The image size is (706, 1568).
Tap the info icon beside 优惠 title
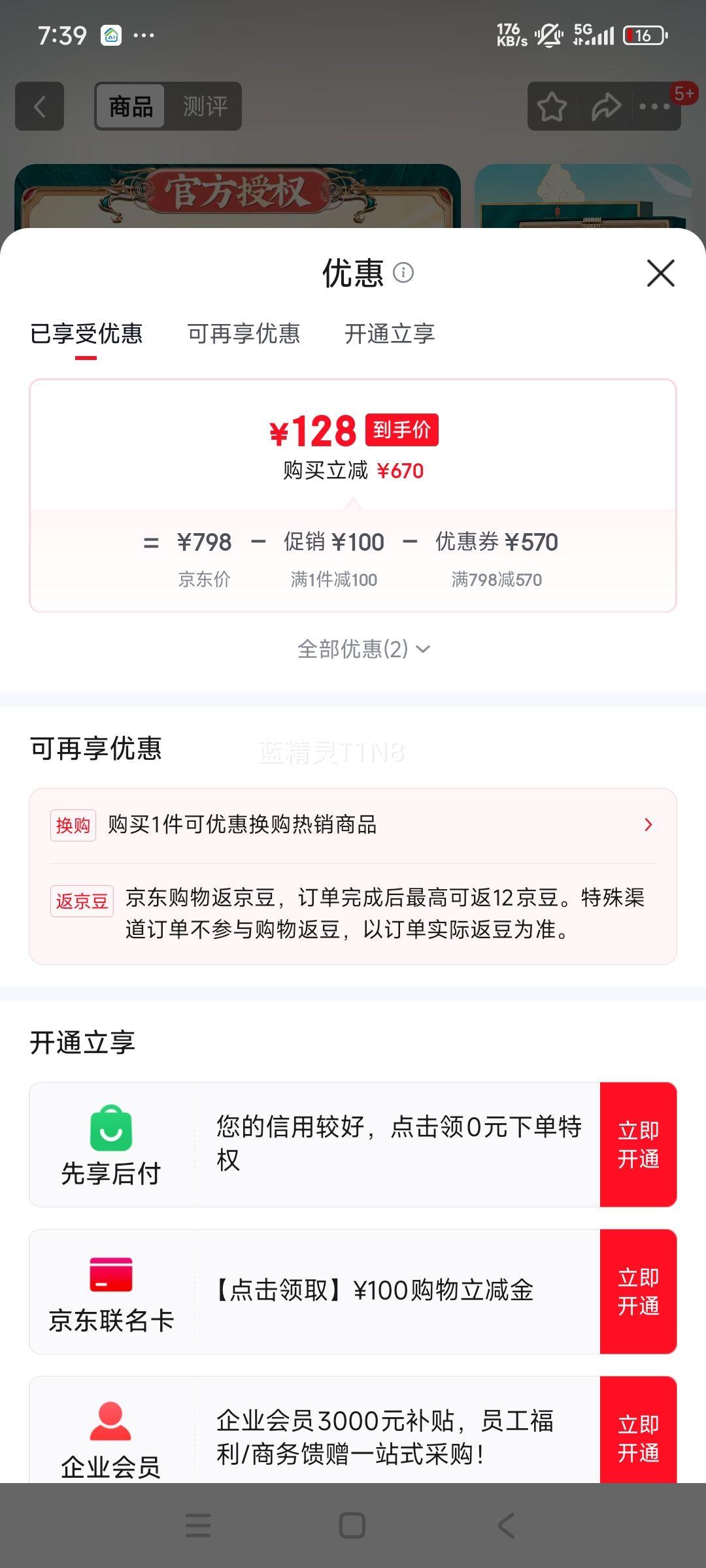[x=403, y=274]
